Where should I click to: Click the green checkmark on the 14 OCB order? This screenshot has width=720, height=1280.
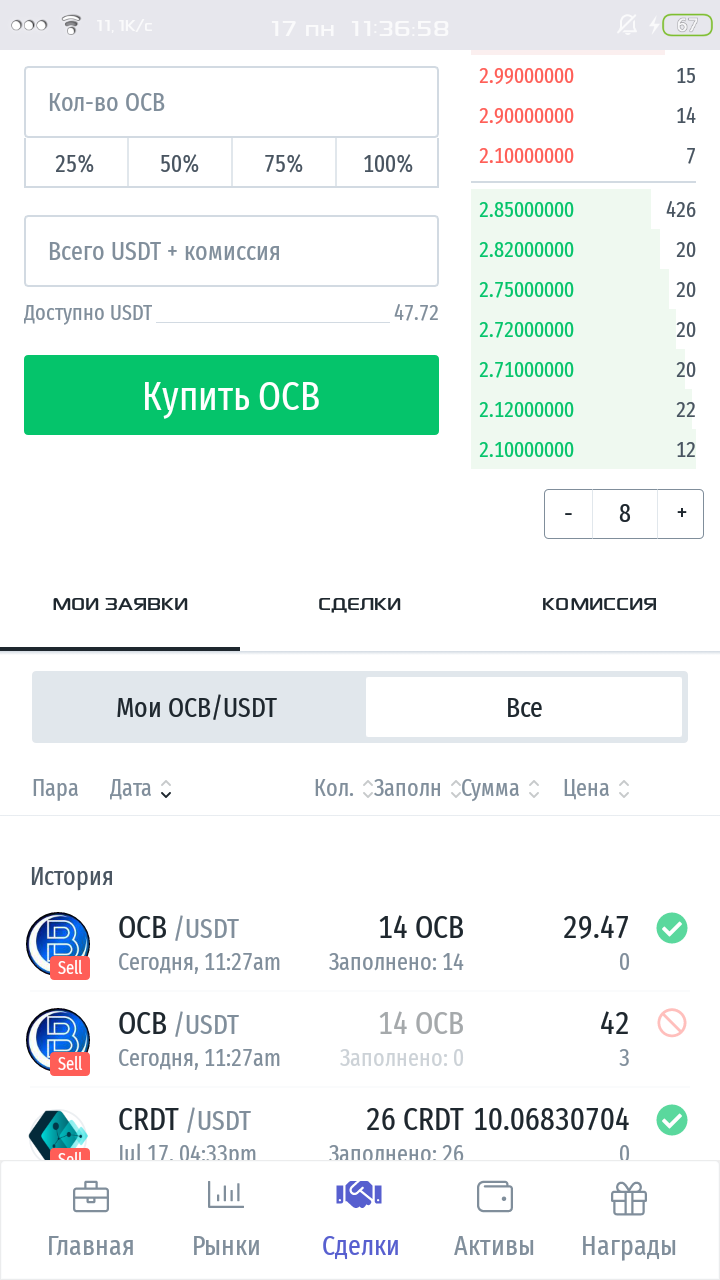pos(672,927)
